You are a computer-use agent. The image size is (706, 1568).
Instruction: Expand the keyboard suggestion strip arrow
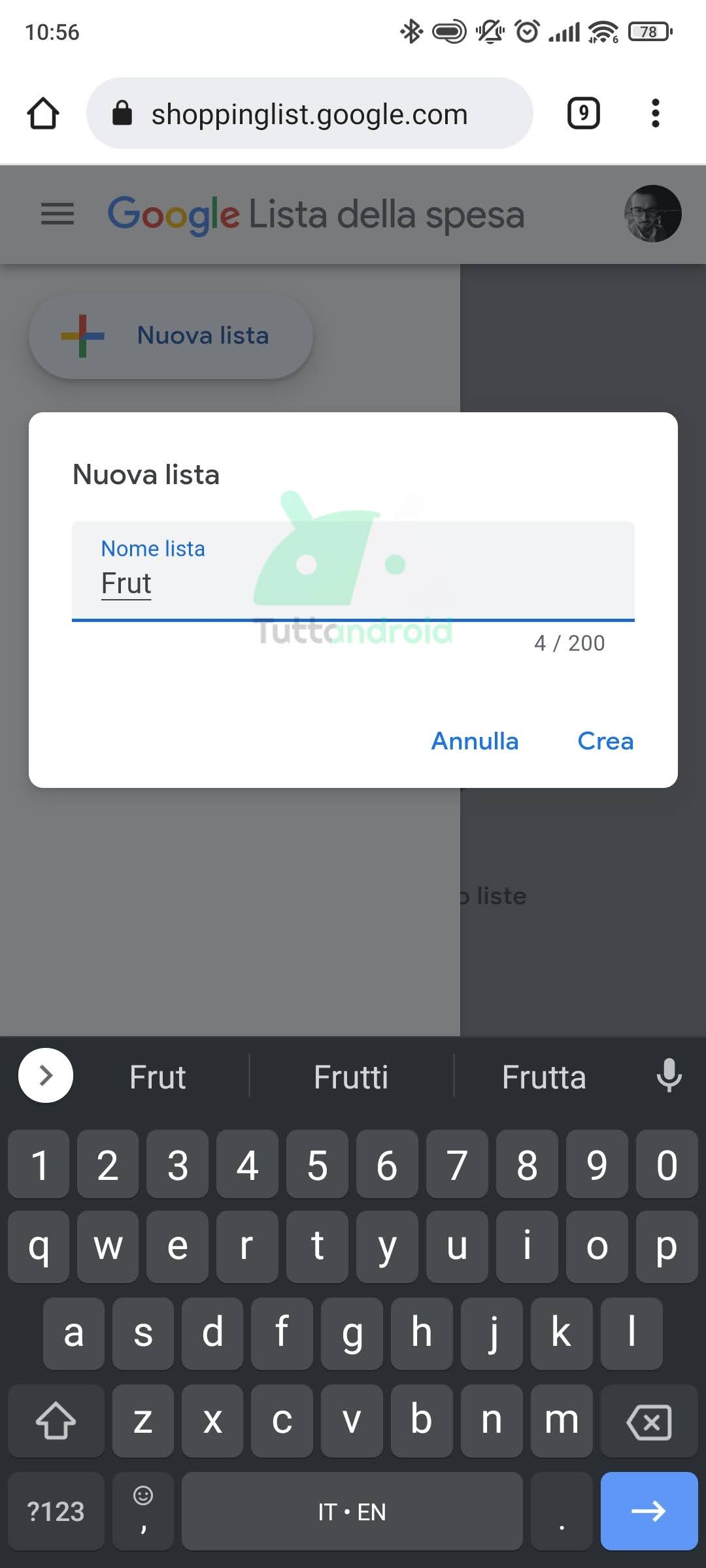pyautogui.click(x=46, y=1075)
